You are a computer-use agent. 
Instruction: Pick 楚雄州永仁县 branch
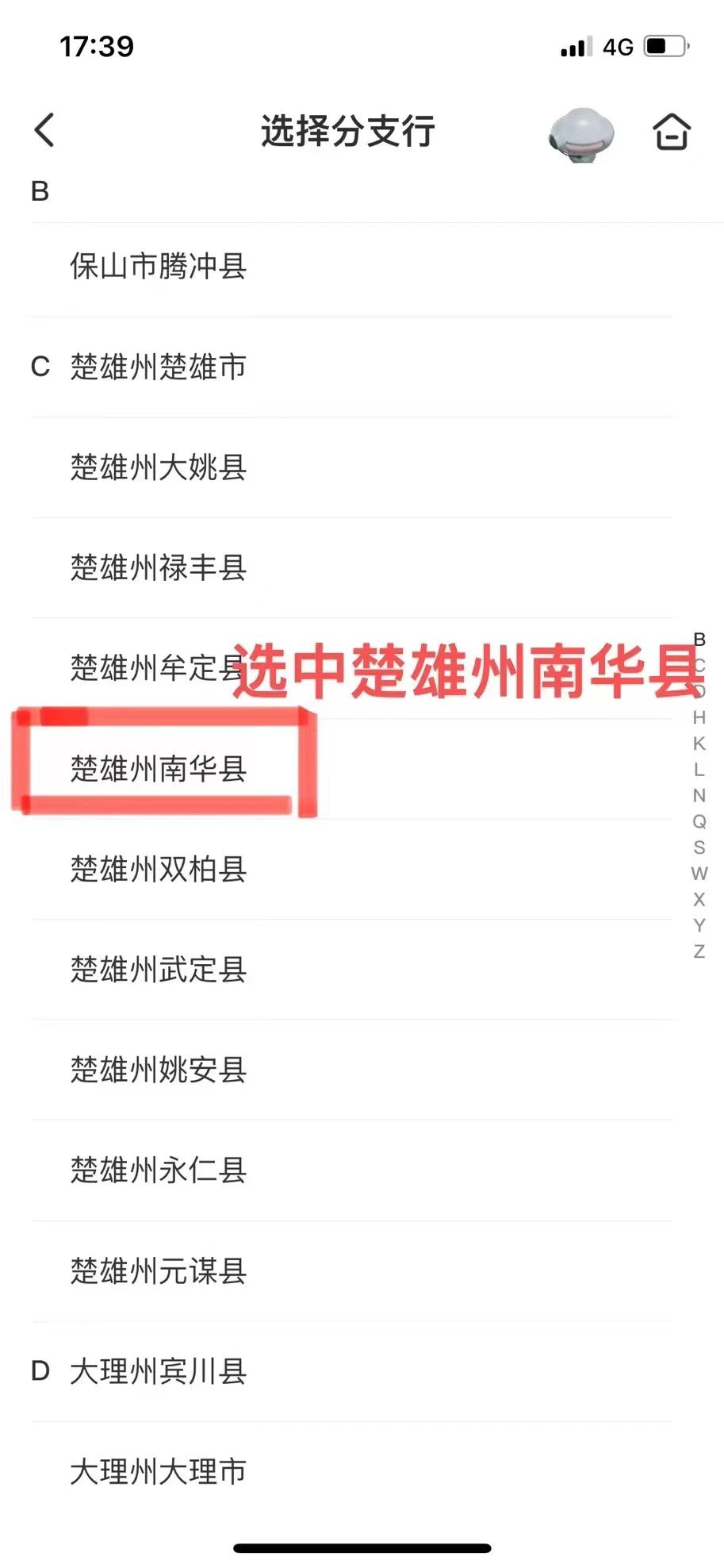(x=159, y=1170)
